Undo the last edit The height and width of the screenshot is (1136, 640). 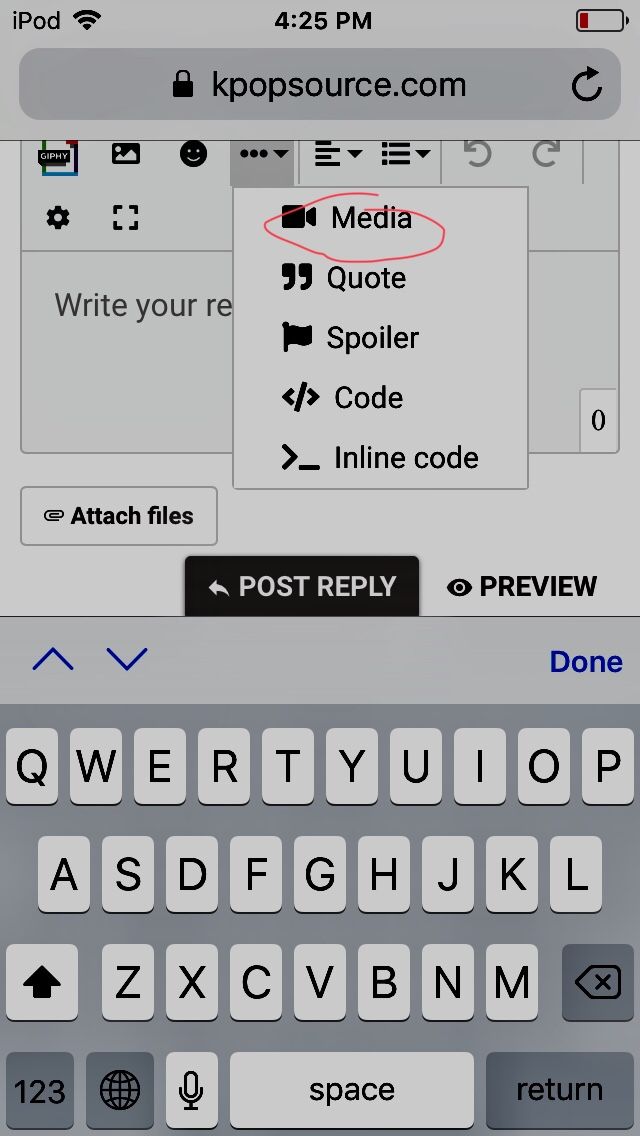(478, 154)
